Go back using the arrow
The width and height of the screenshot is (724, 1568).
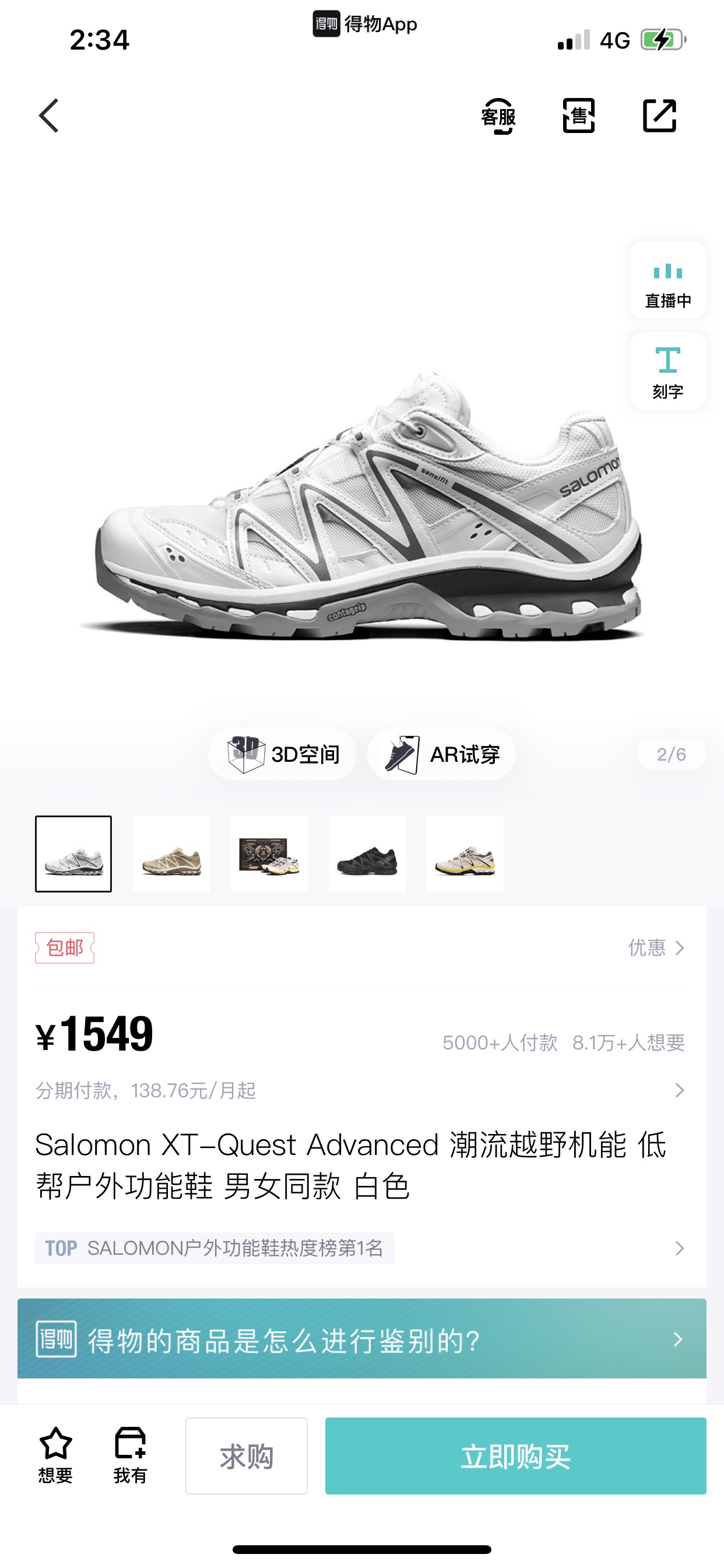48,116
